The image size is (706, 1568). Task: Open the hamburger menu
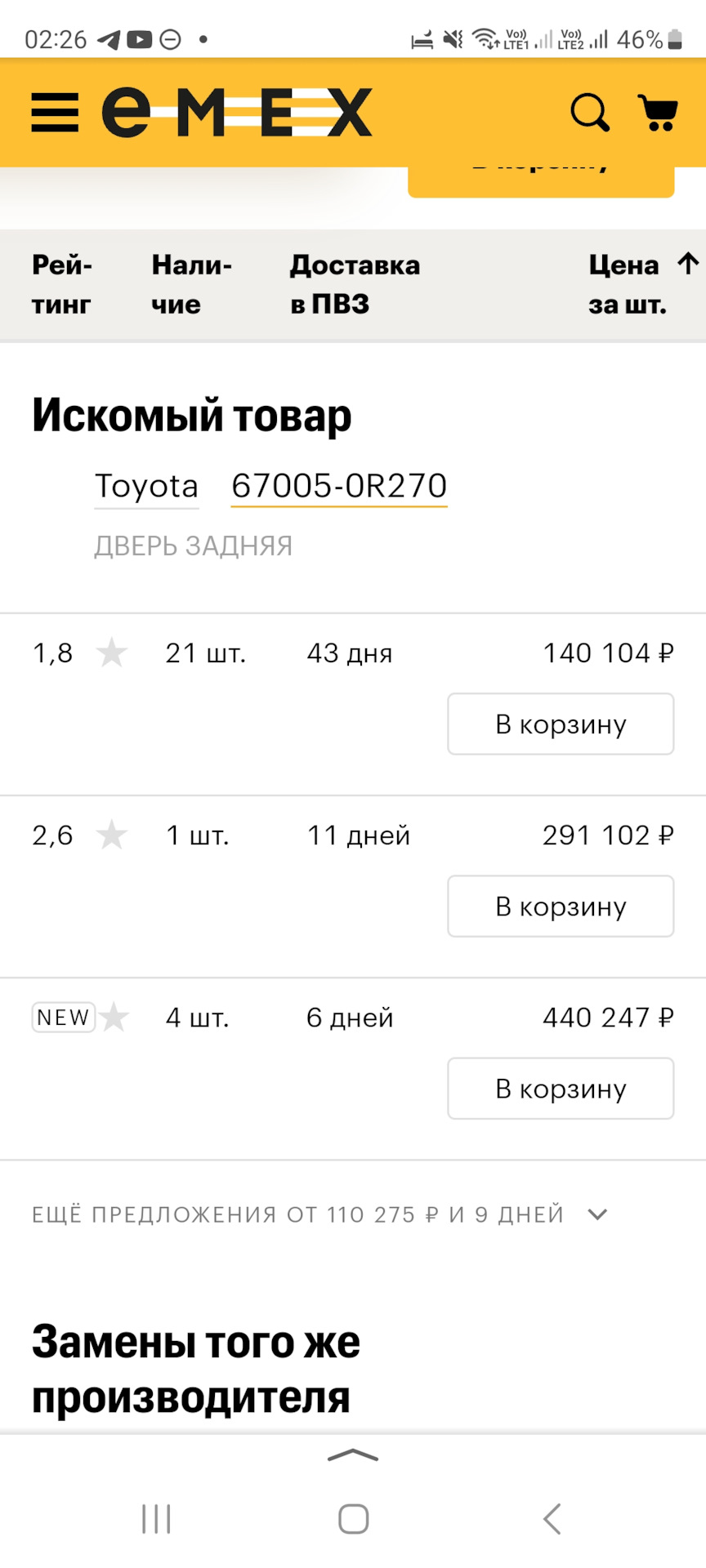pos(55,113)
